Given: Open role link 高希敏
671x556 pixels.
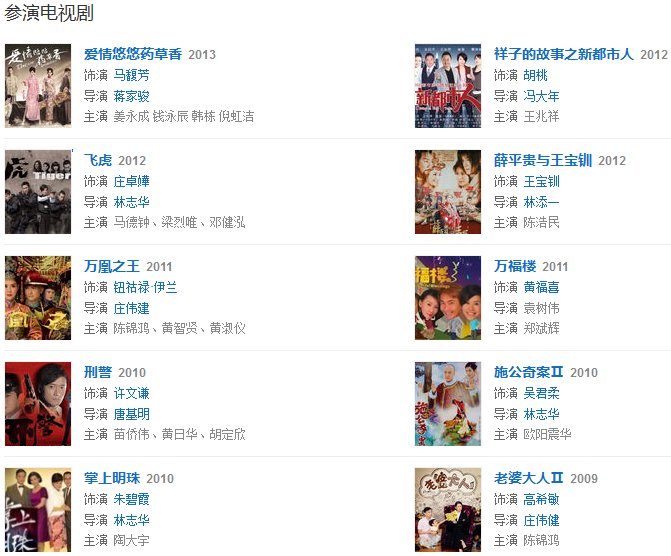Looking at the screenshot, I should [x=541, y=499].
